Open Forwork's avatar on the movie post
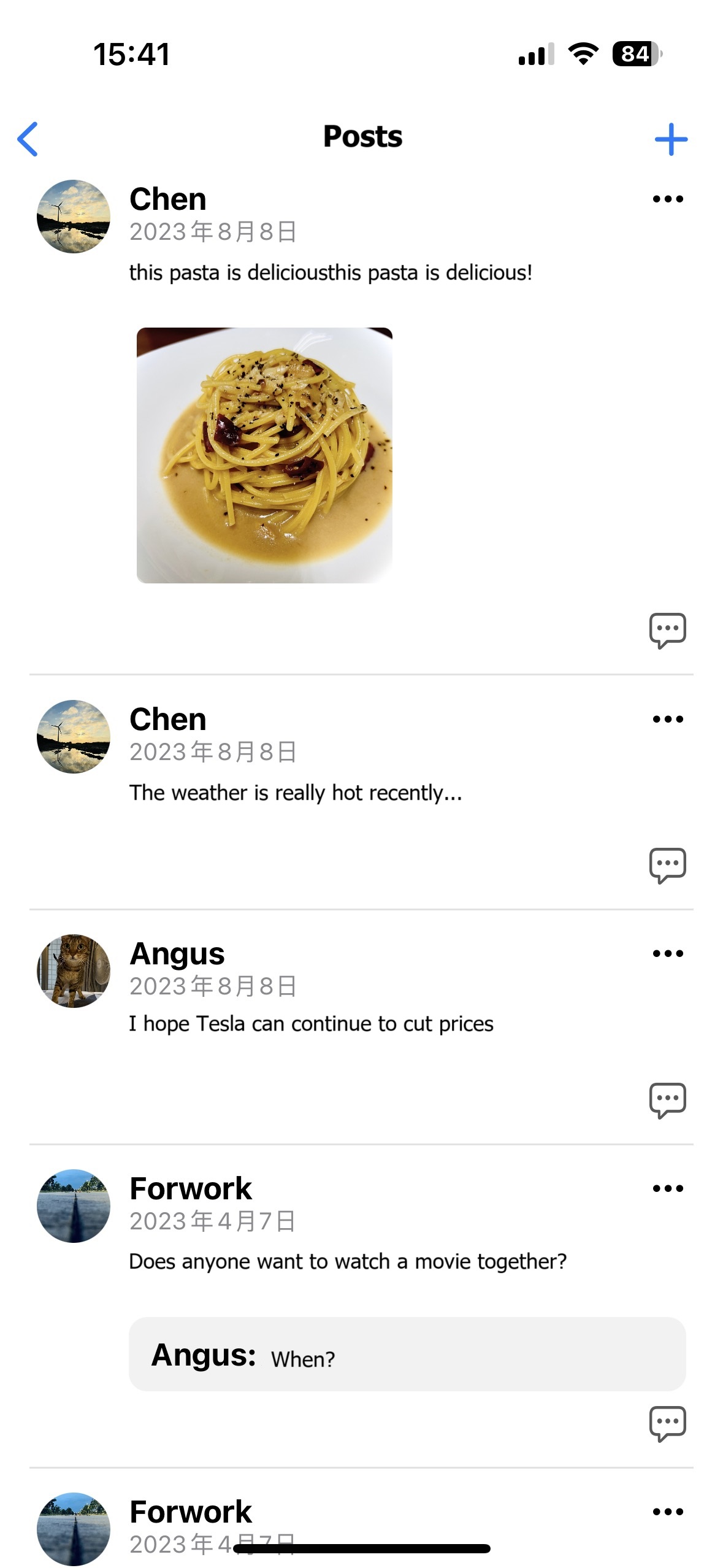Screen dimensions: 723x1568 (74, 1205)
